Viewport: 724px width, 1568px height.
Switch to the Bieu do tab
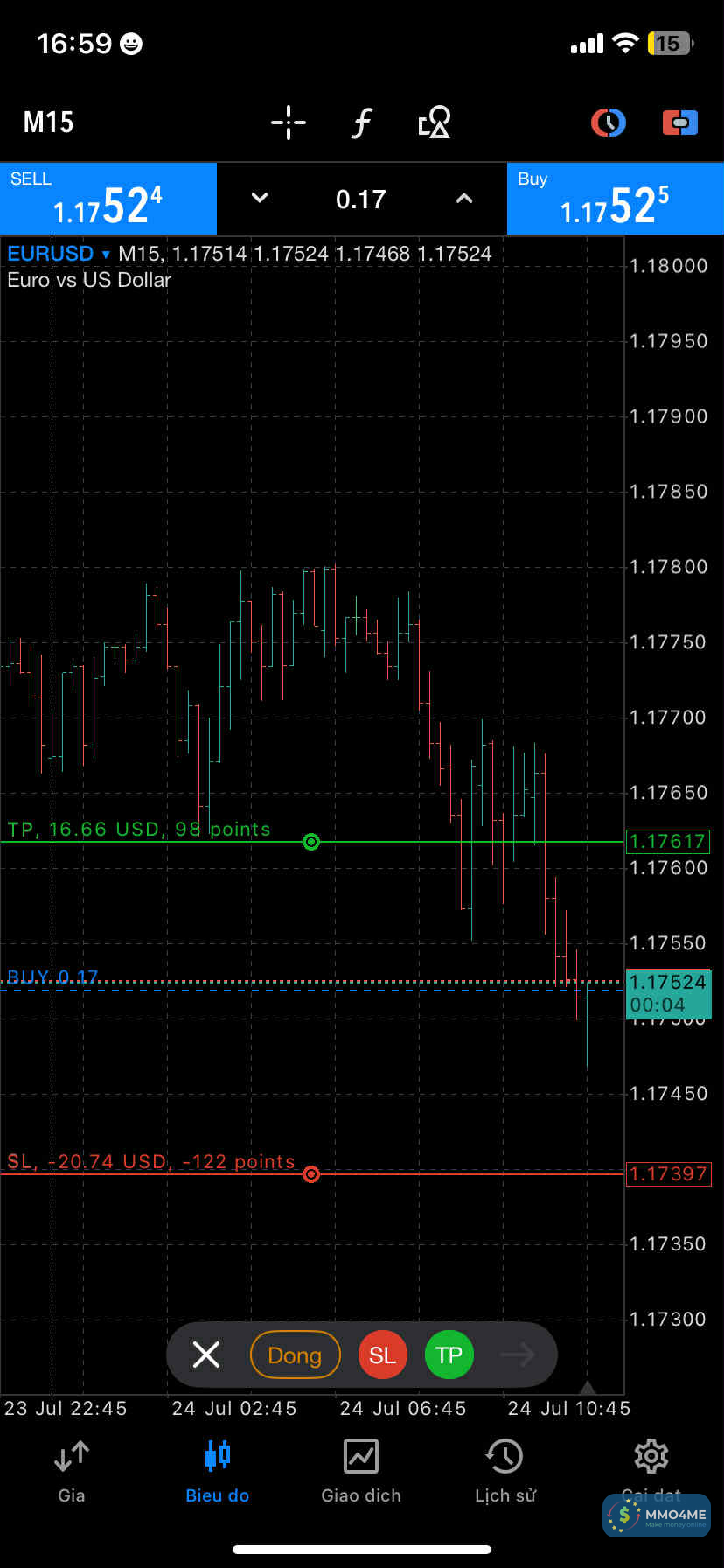point(217,1470)
